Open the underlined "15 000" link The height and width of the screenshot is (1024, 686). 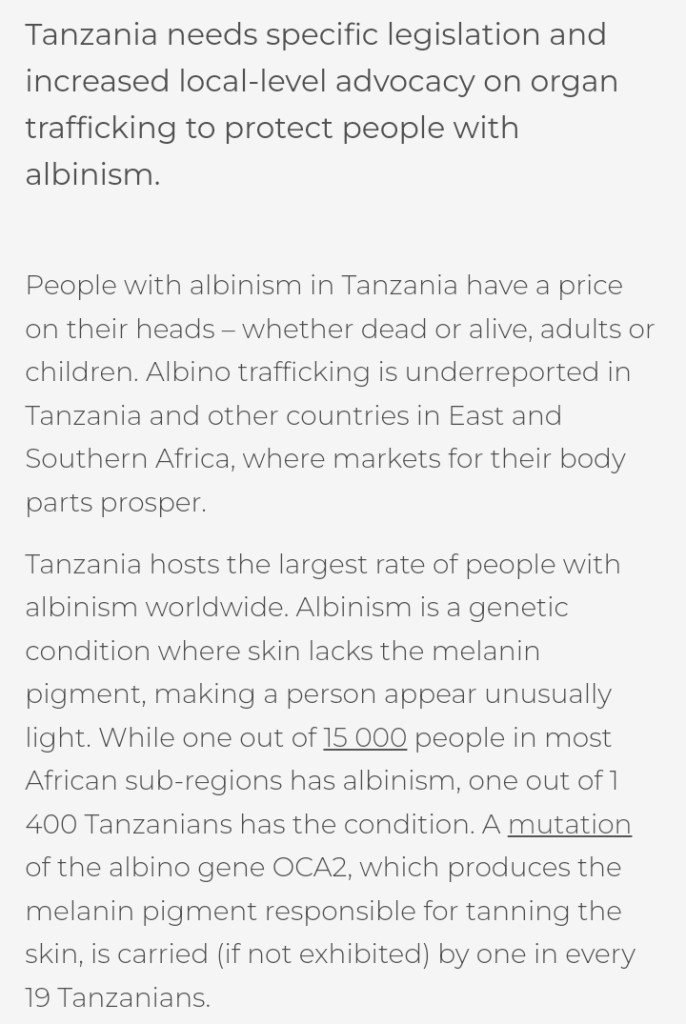(365, 738)
